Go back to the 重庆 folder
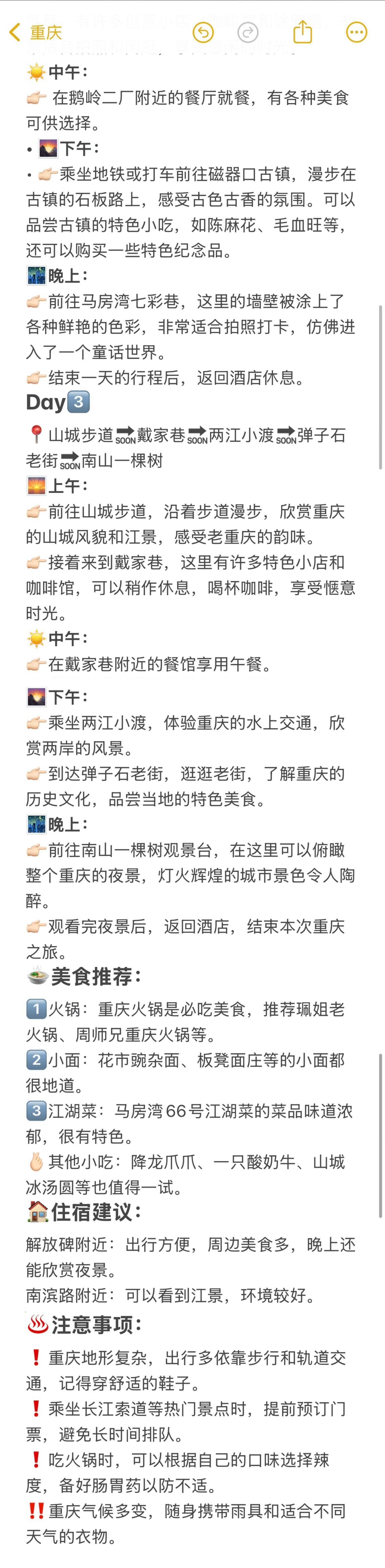The width and height of the screenshot is (385, 1568). tap(35, 32)
